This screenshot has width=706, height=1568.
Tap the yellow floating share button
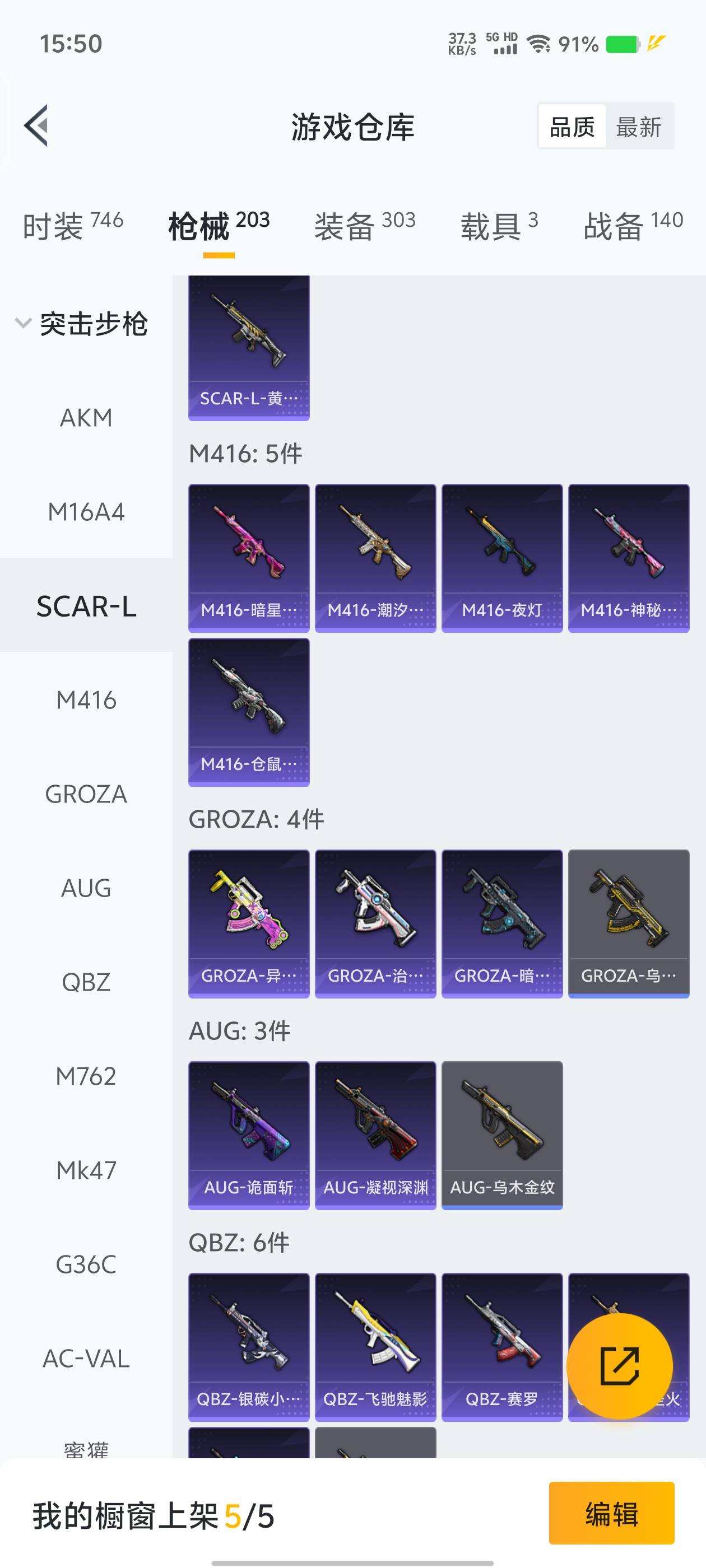coord(619,1366)
